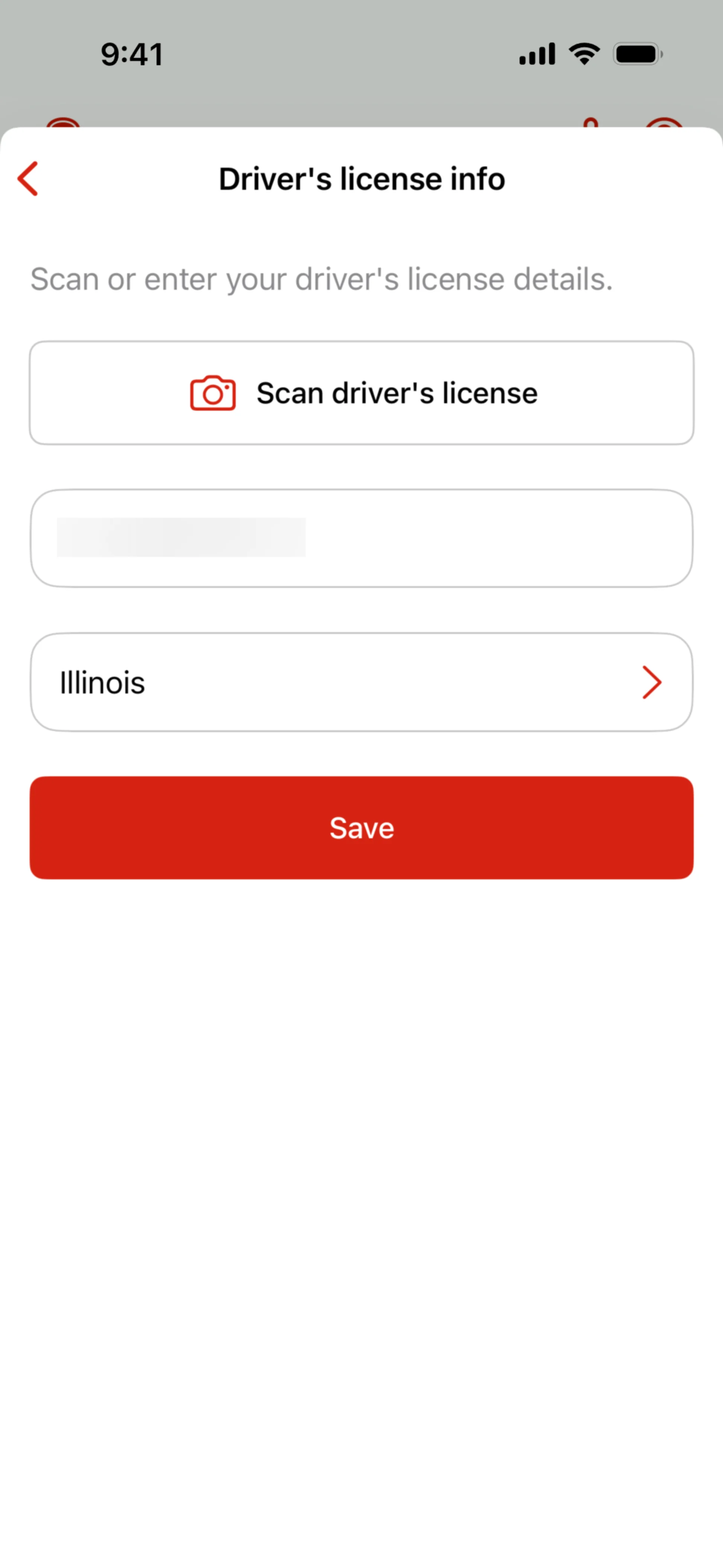
Task: Tap Scan driver's license button
Action: pos(361,393)
